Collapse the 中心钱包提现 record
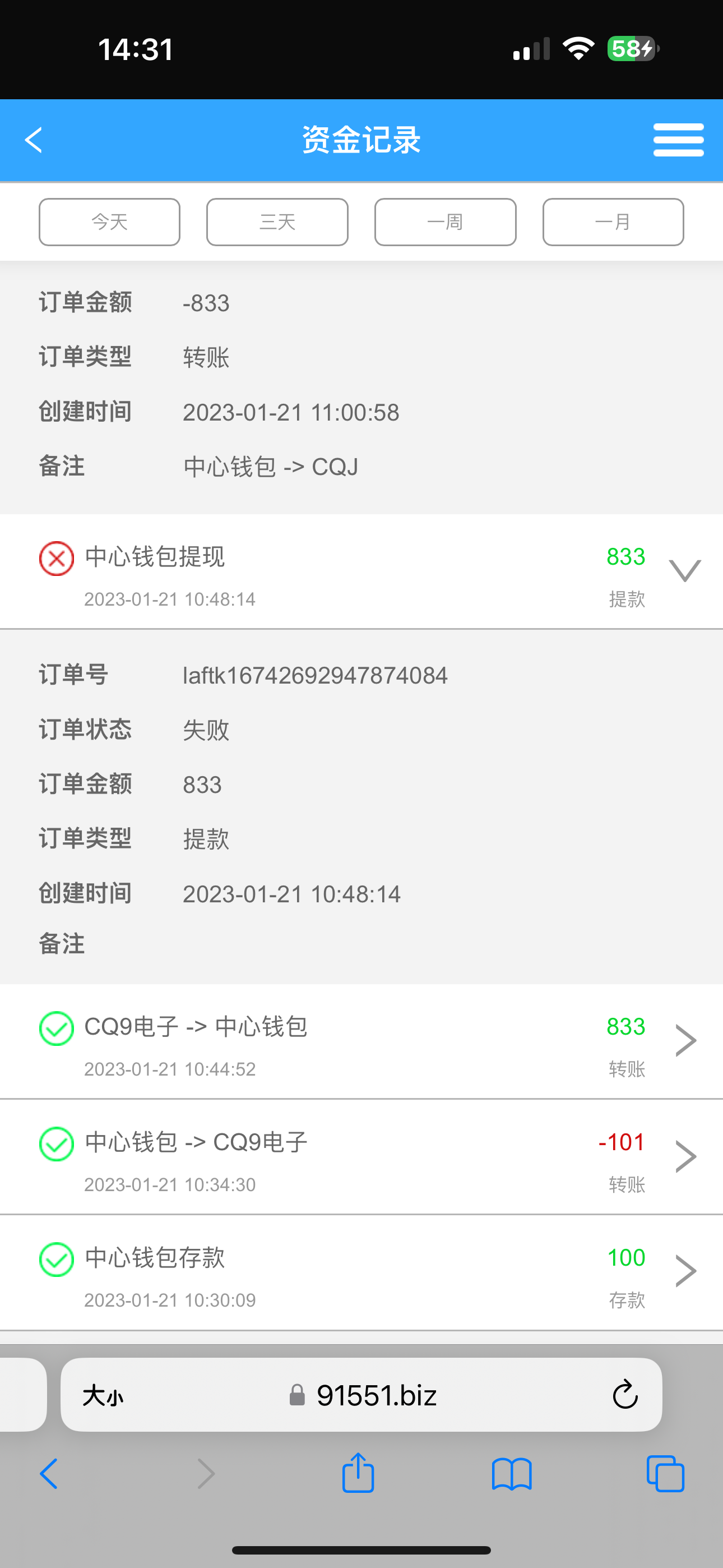 tap(685, 571)
